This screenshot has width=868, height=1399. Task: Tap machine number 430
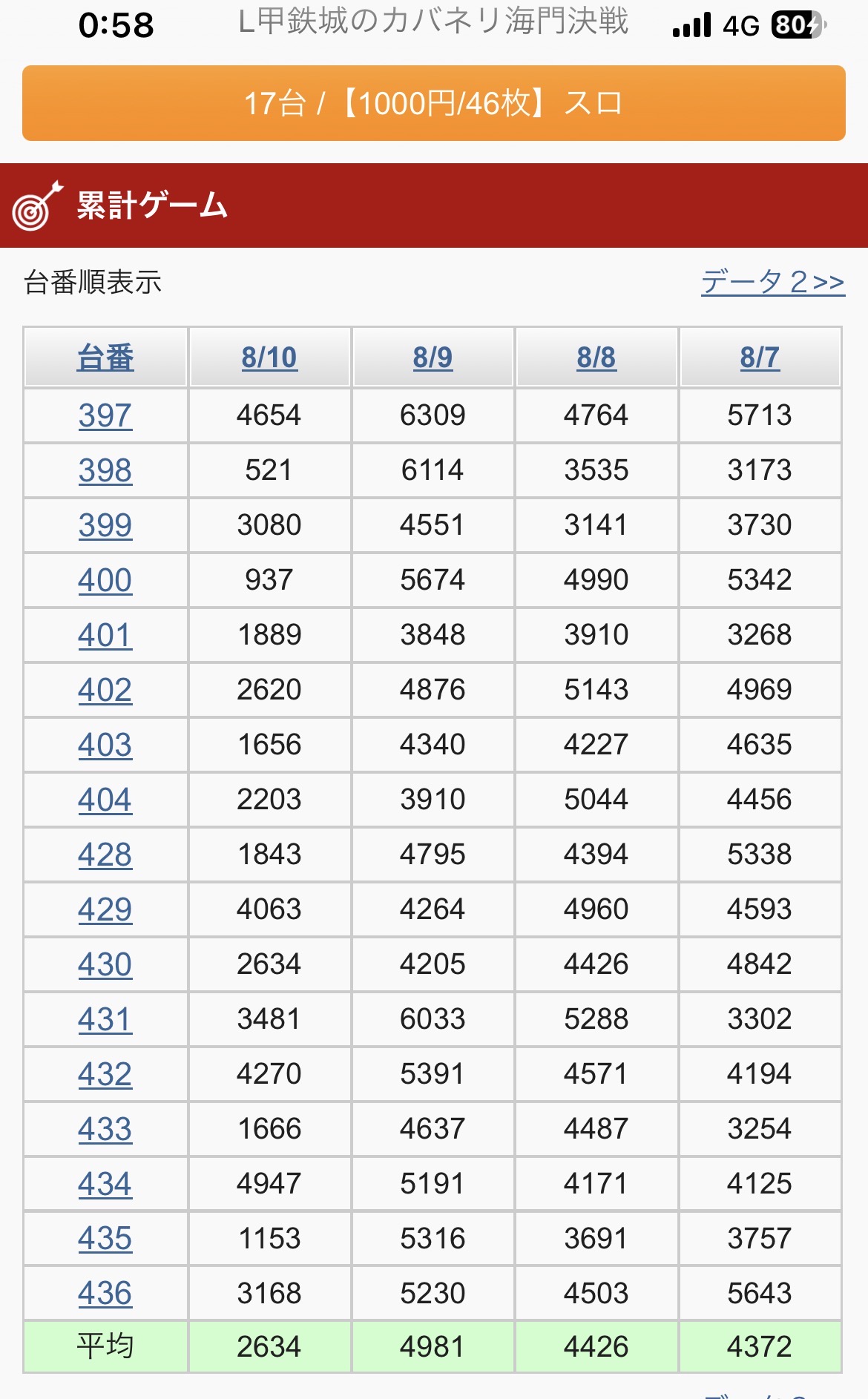[105, 964]
